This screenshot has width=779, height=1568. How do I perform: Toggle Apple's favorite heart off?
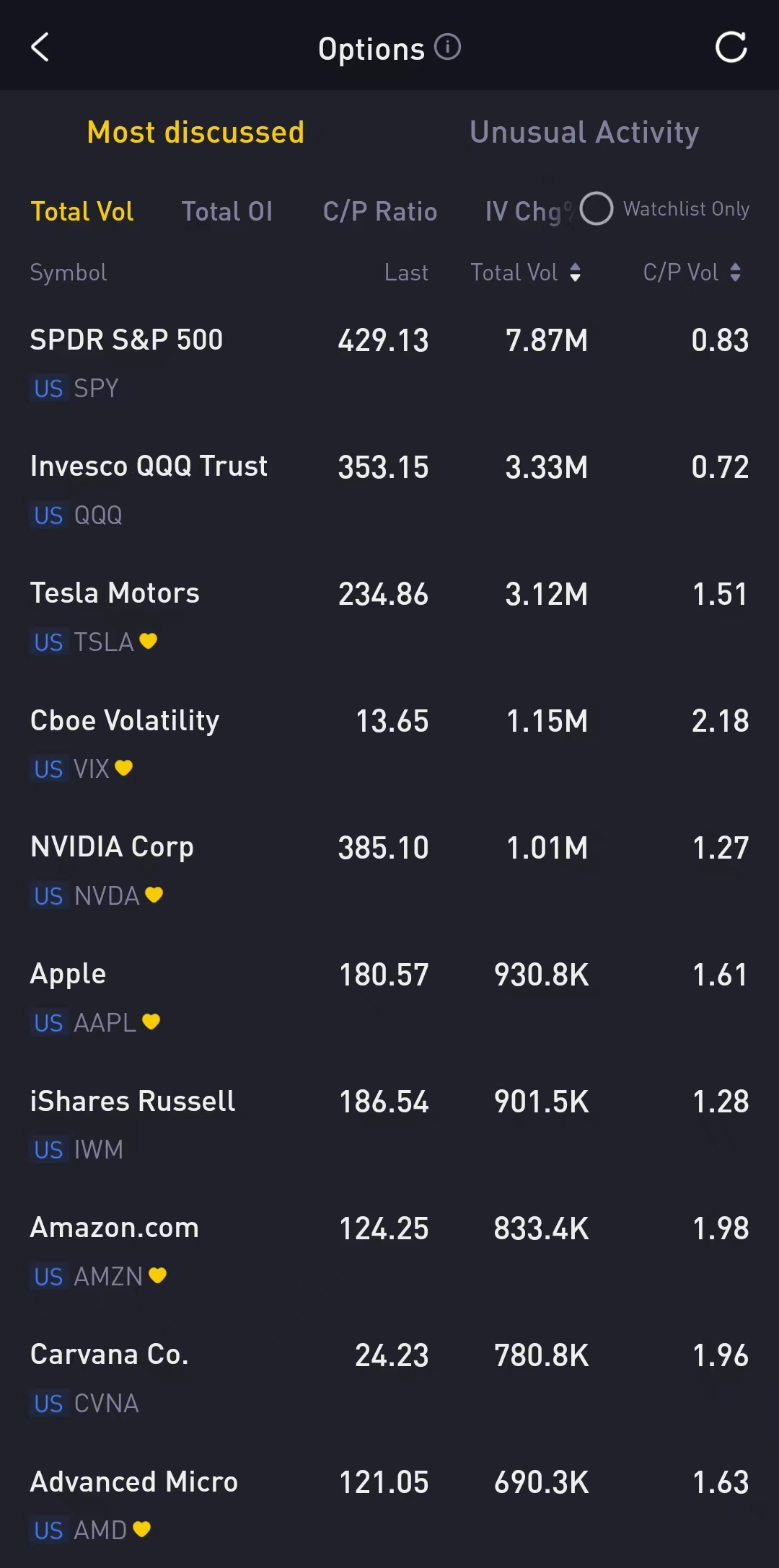(x=151, y=1021)
